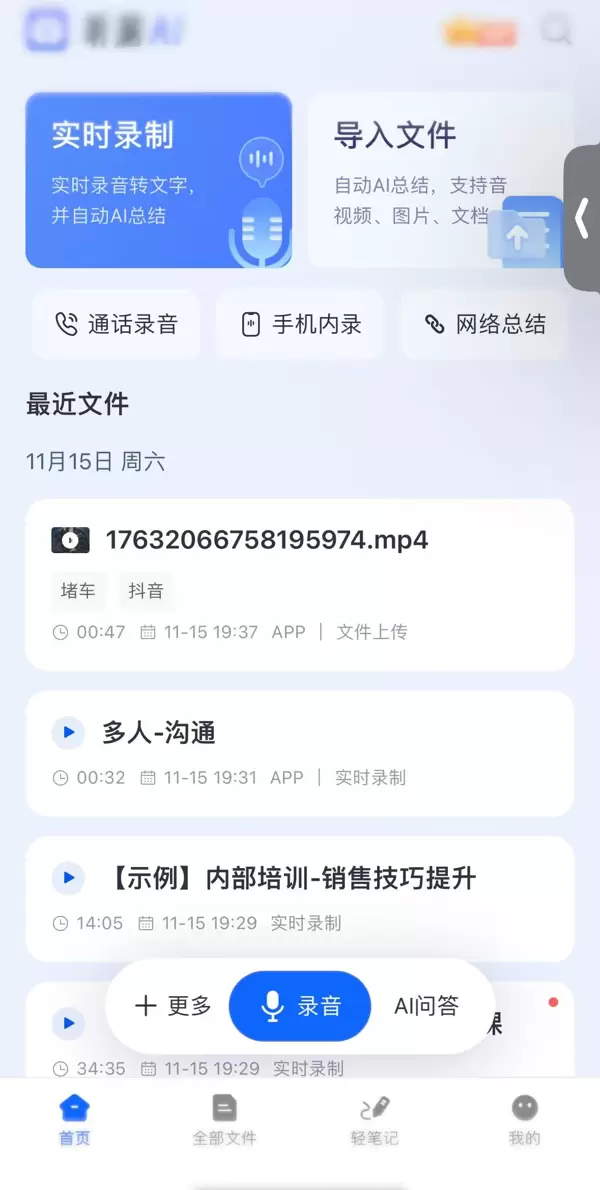Switch to the 全部文件 tab

tap(224, 1118)
